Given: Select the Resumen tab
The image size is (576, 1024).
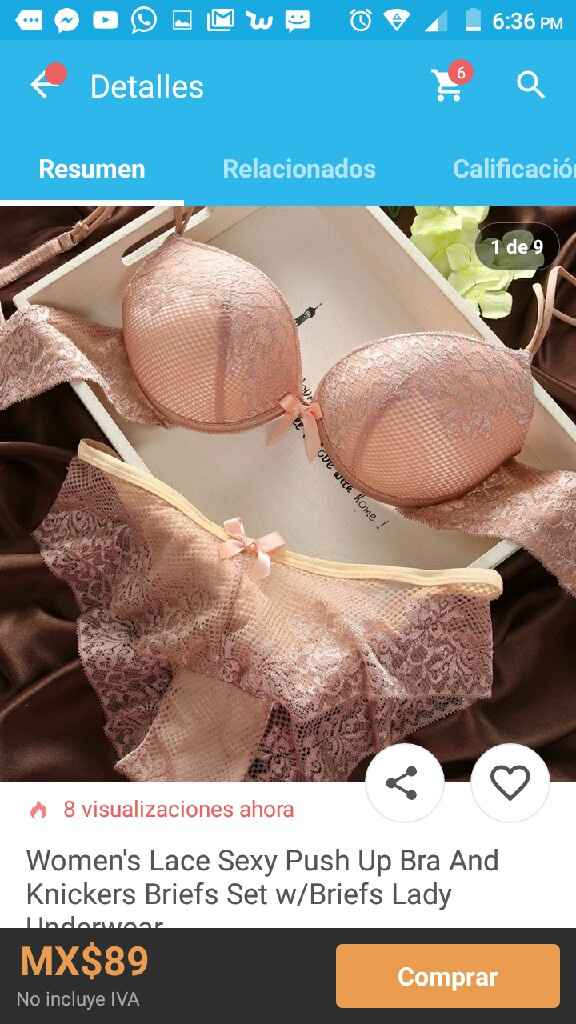Looking at the screenshot, I should point(92,169).
